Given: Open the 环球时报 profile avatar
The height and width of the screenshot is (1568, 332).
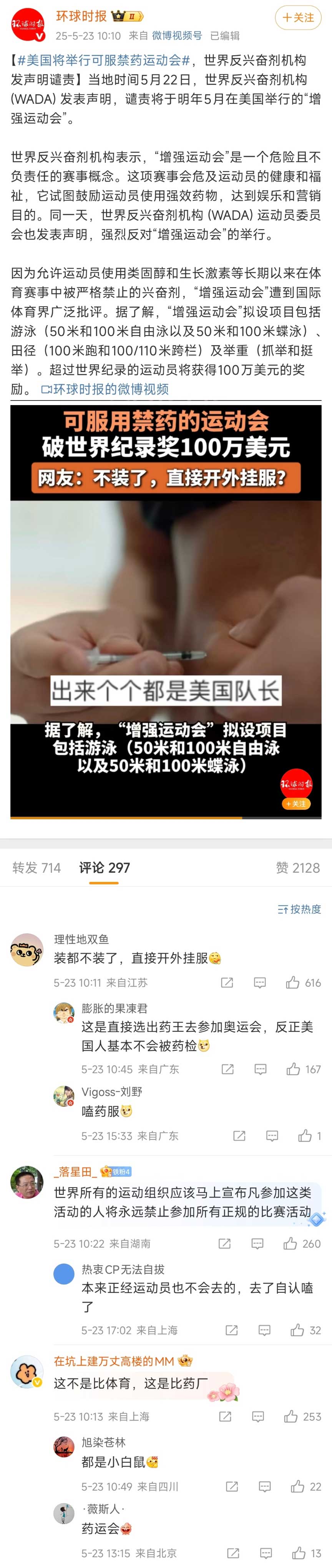Looking at the screenshot, I should tap(27, 25).
